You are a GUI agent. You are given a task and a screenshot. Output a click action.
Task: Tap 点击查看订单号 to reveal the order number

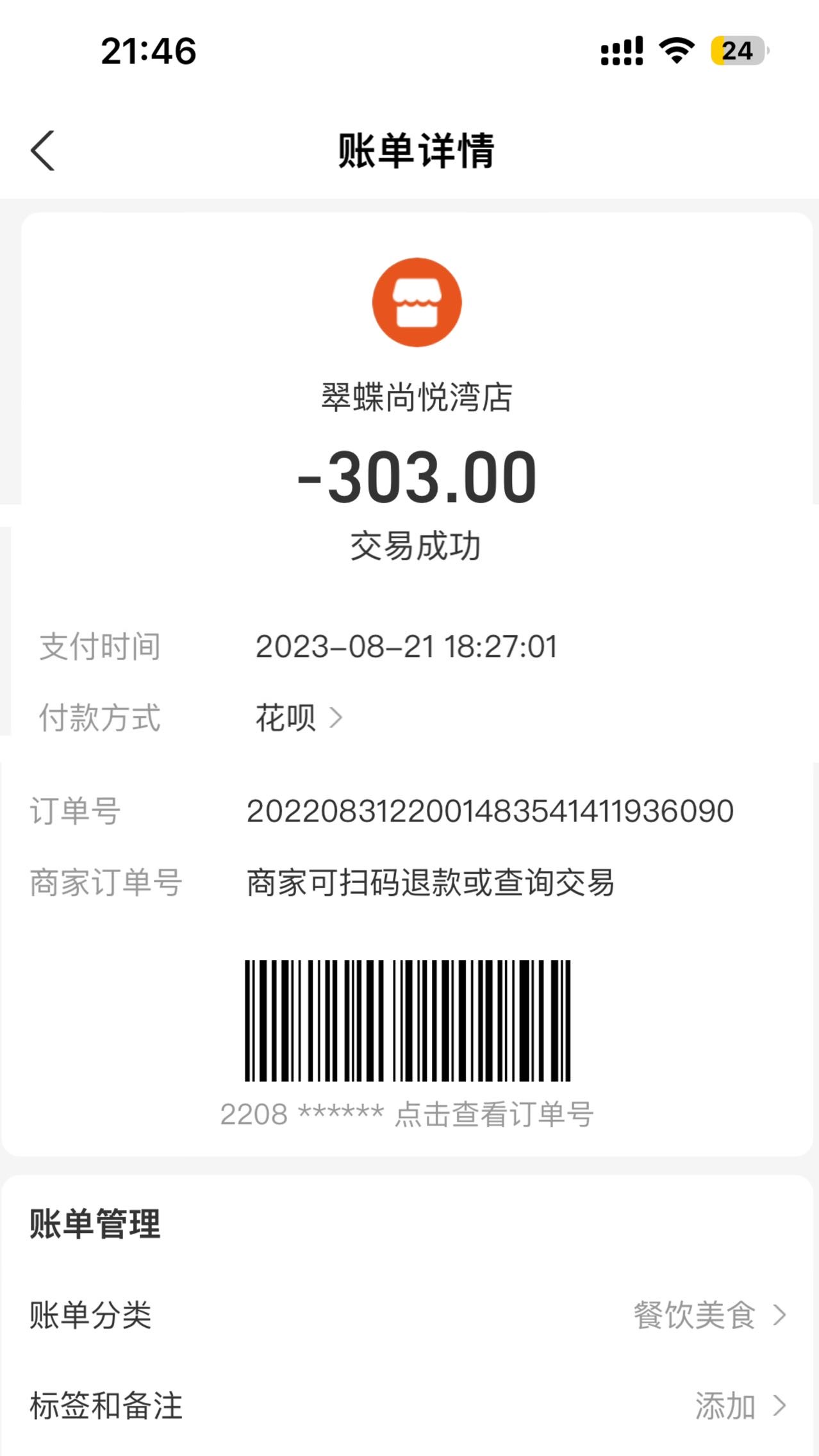[494, 1114]
